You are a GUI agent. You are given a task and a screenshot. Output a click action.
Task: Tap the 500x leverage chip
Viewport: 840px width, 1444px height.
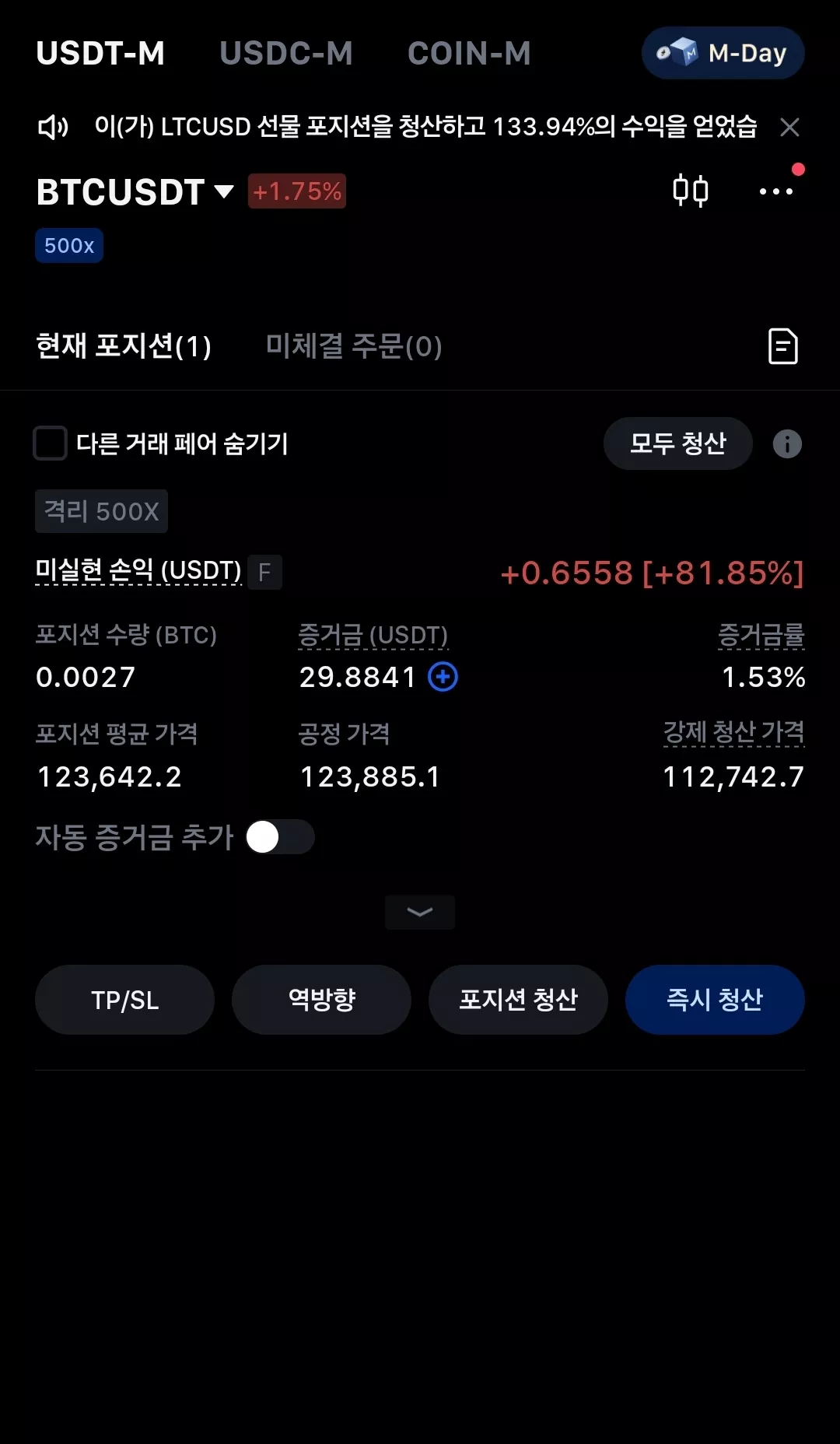click(69, 246)
